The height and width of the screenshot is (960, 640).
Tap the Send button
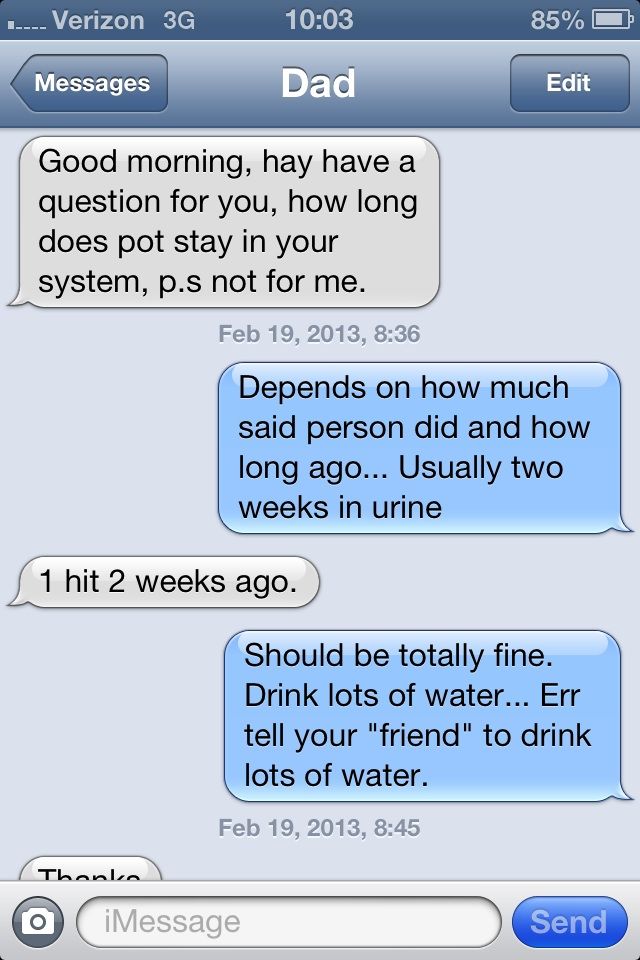[x=569, y=921]
